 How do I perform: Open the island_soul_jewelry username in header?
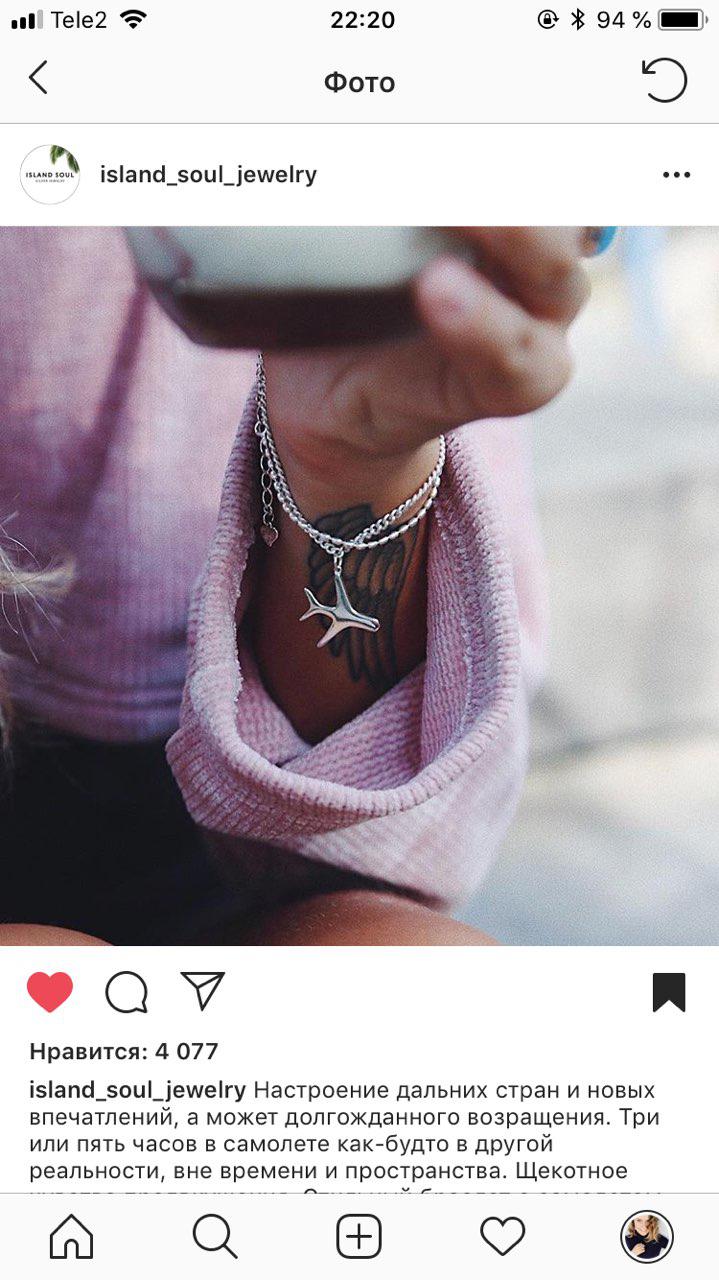coord(208,175)
